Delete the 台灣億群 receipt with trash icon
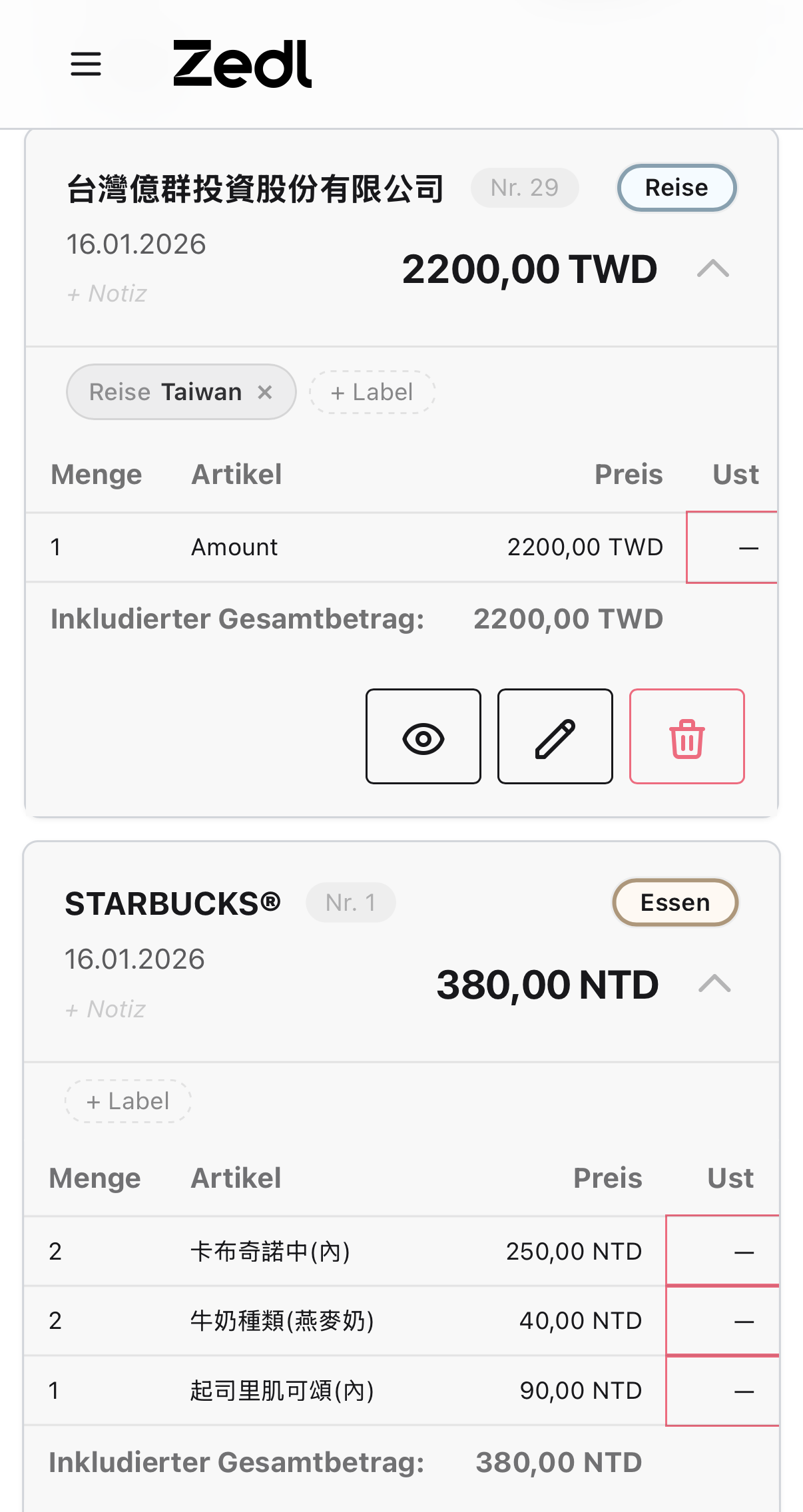 tap(686, 737)
